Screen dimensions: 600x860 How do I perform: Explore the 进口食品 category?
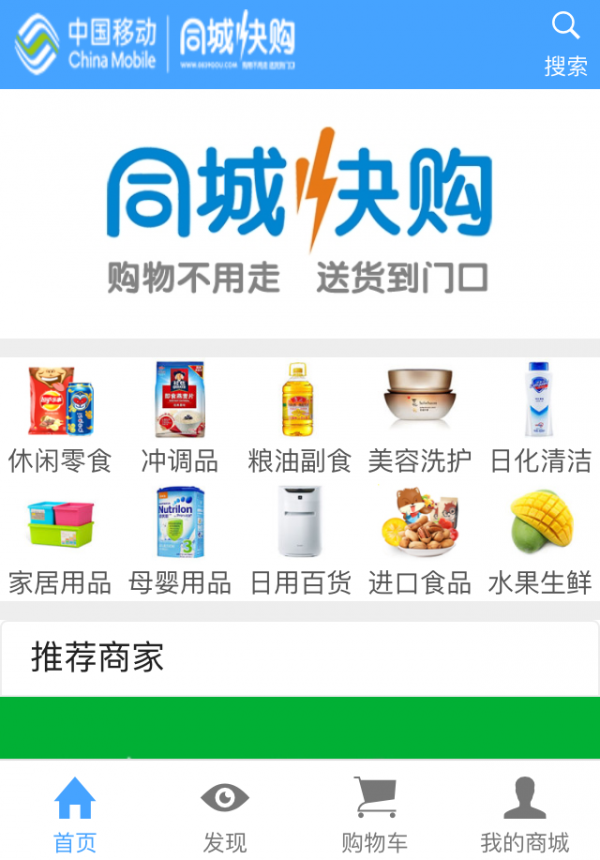420,542
